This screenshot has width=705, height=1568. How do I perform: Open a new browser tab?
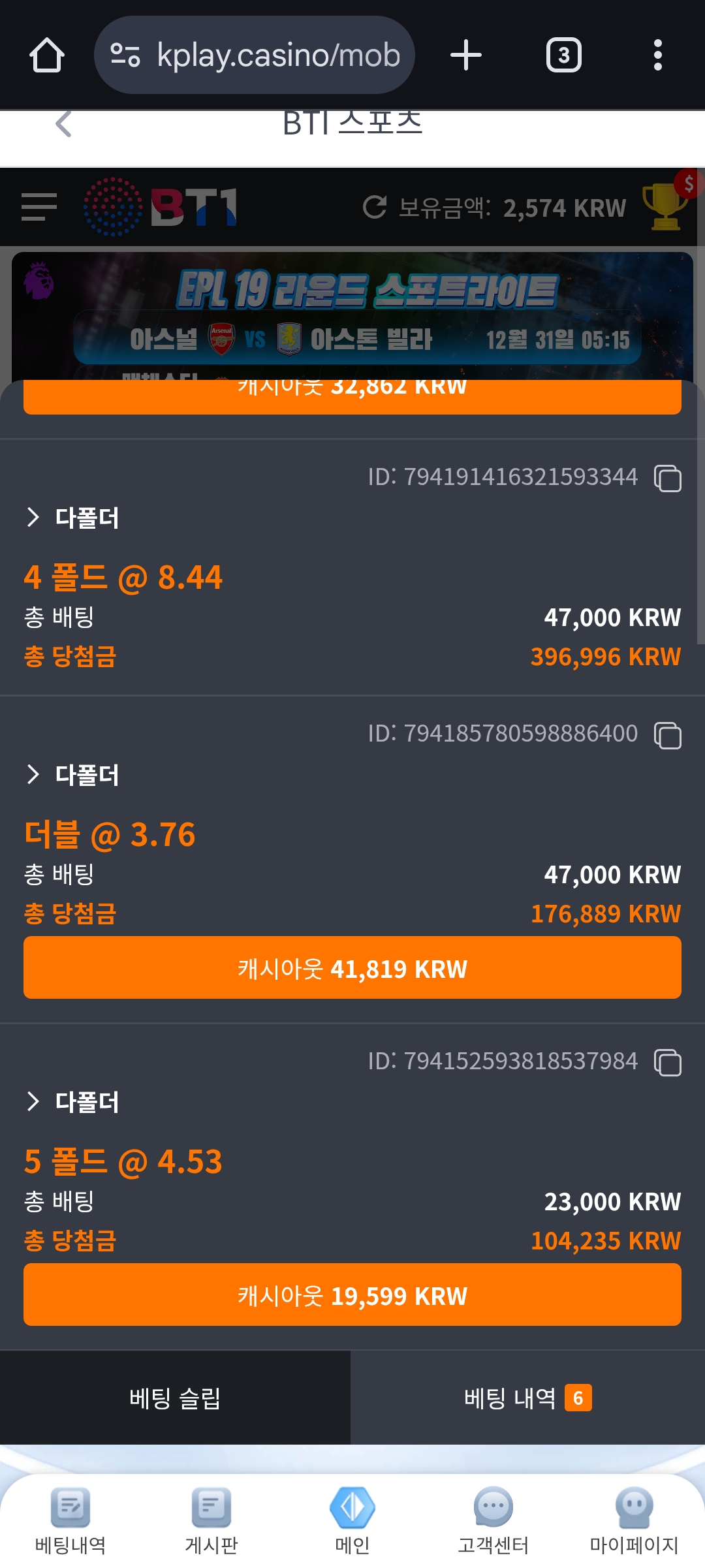pyautogui.click(x=466, y=55)
